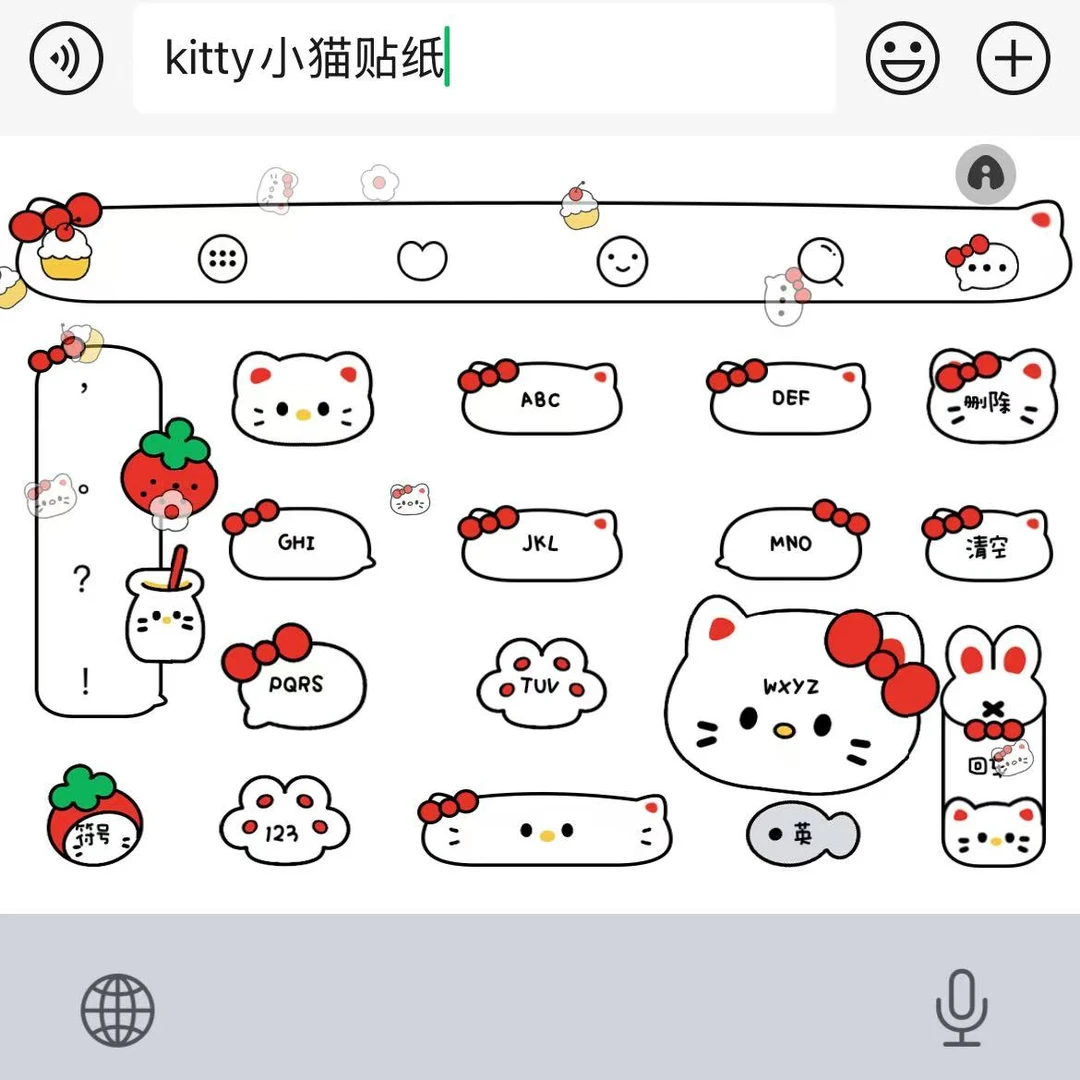Type with the JKL key
This screenshot has height=1080, width=1080.
click(x=540, y=546)
